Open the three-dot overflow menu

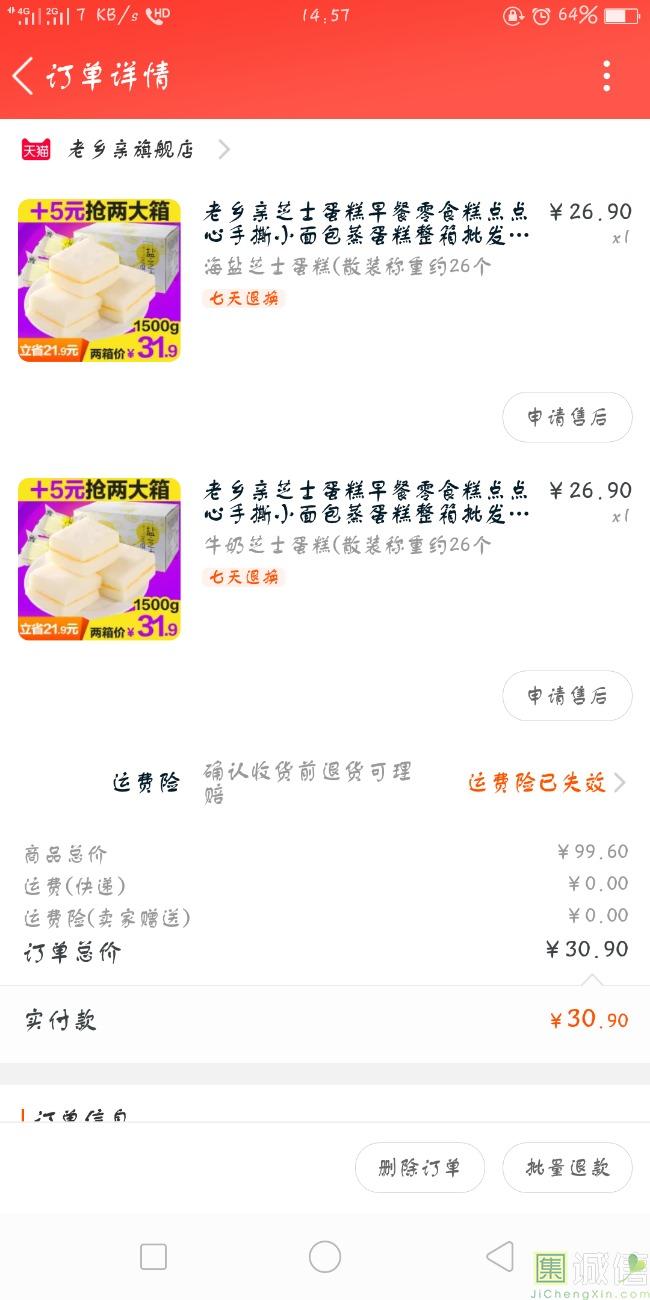606,76
